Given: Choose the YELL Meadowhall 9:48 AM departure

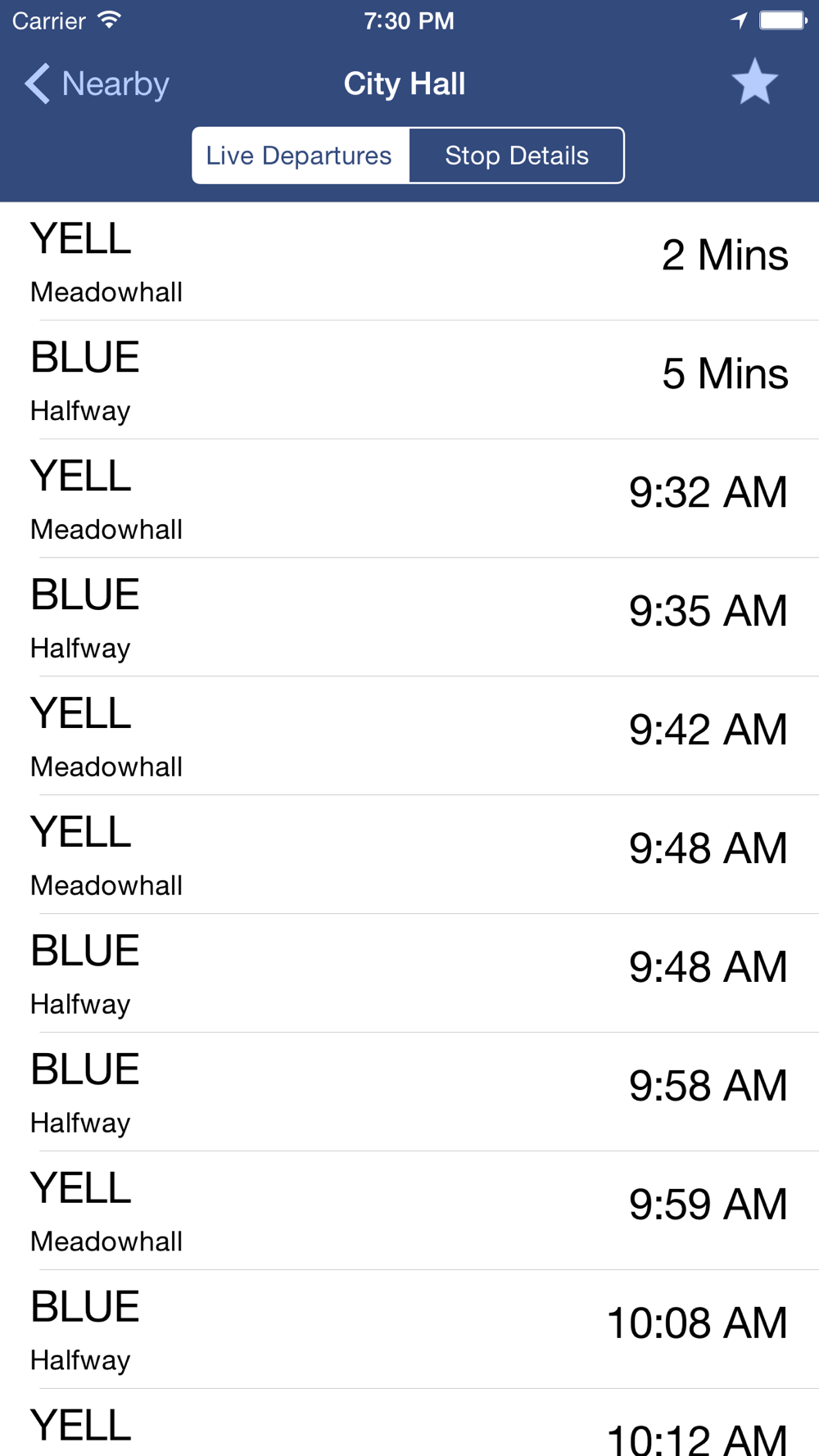Looking at the screenshot, I should tap(409, 855).
